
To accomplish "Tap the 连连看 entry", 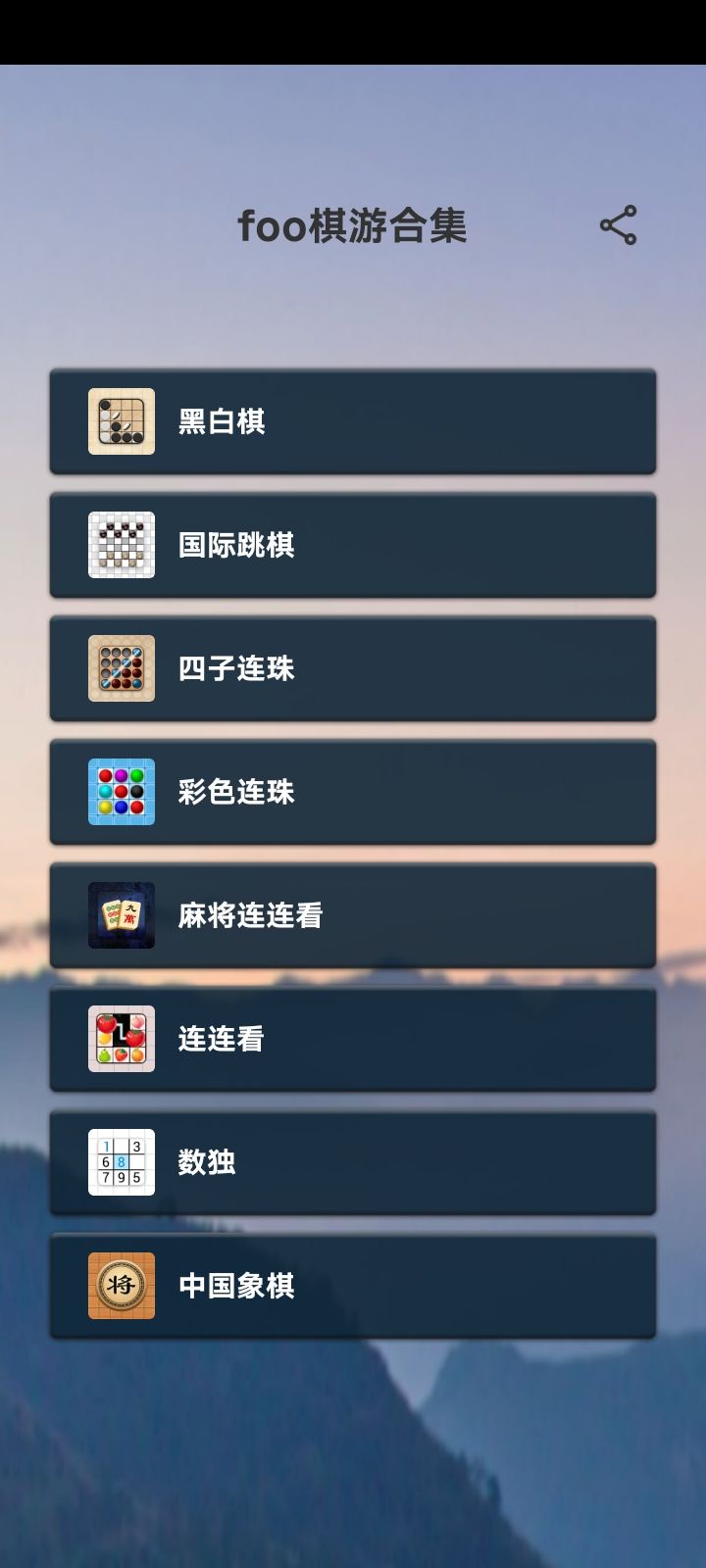I will click(x=353, y=1039).
